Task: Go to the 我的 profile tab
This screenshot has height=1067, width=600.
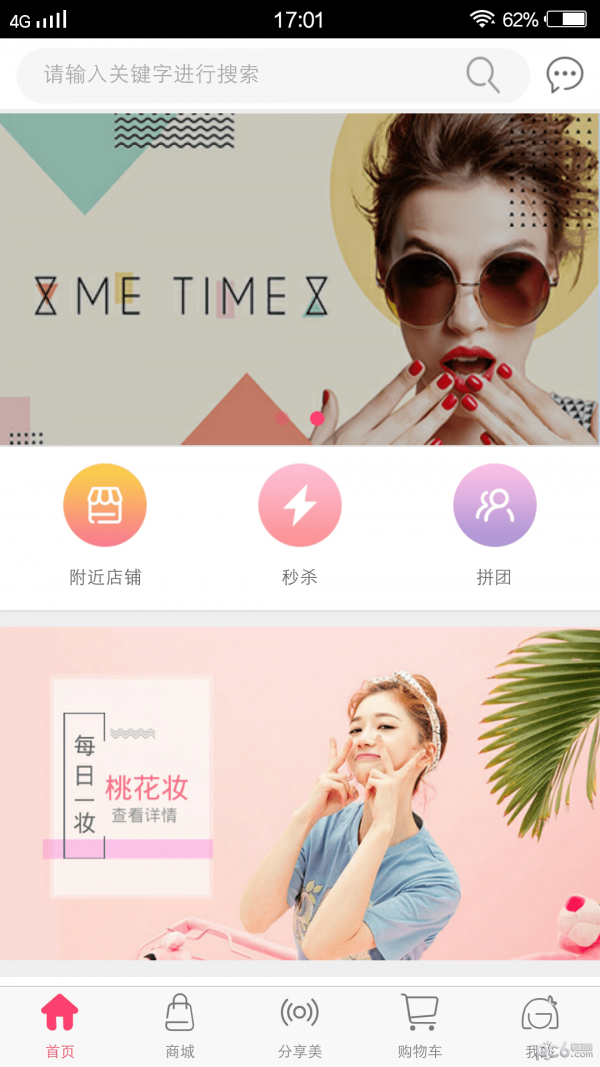Action: (540, 1025)
